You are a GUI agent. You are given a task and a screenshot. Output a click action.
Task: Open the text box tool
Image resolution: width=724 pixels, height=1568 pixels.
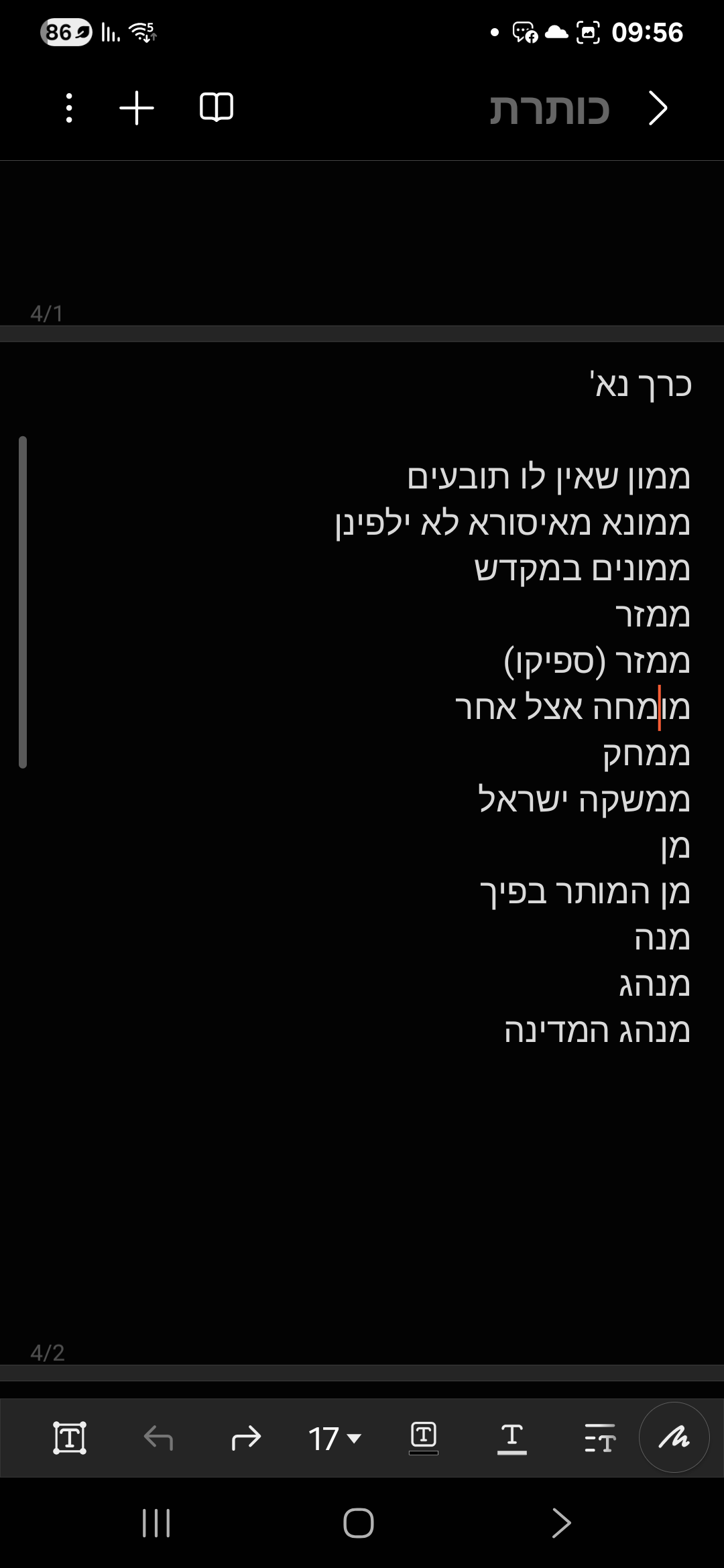pyautogui.click(x=70, y=1438)
